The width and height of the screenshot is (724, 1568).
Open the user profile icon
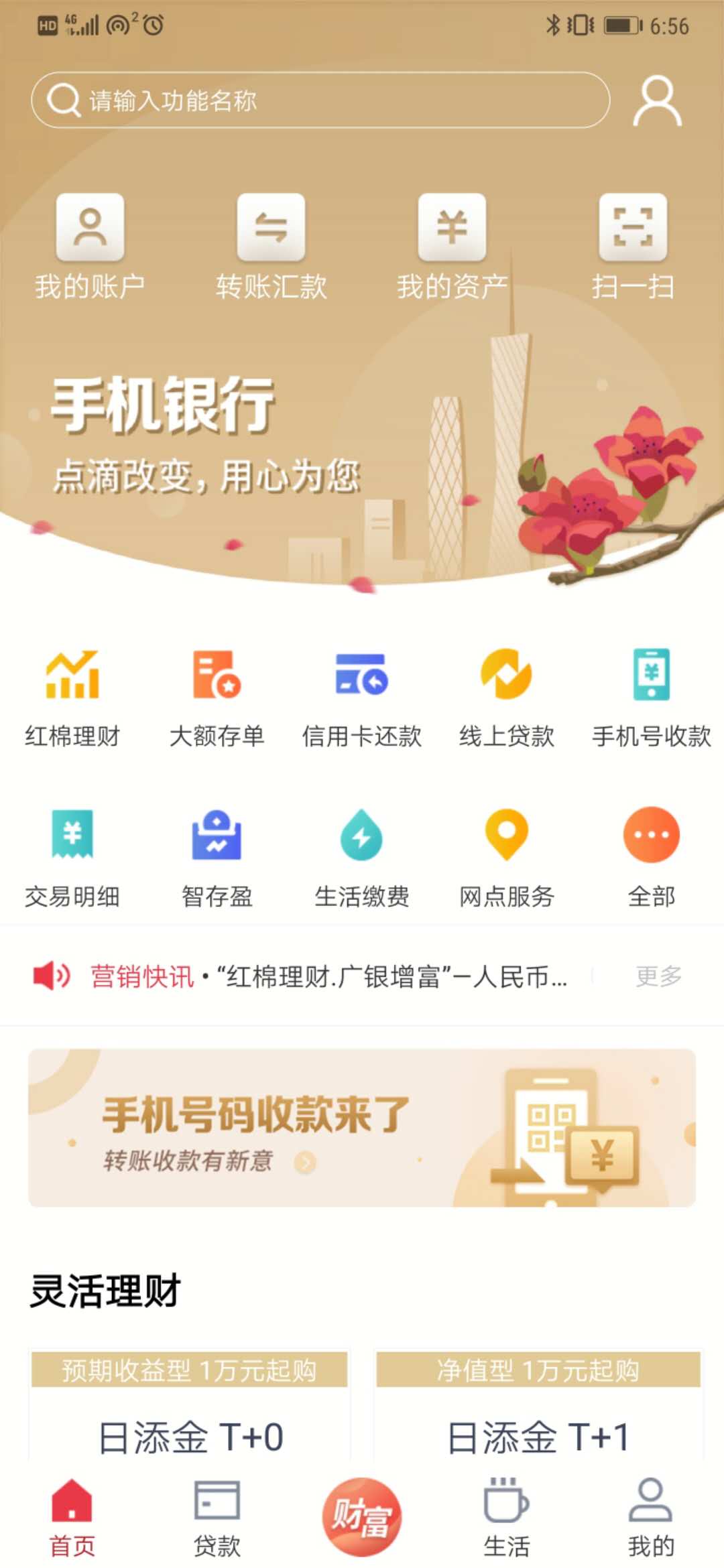(x=657, y=101)
